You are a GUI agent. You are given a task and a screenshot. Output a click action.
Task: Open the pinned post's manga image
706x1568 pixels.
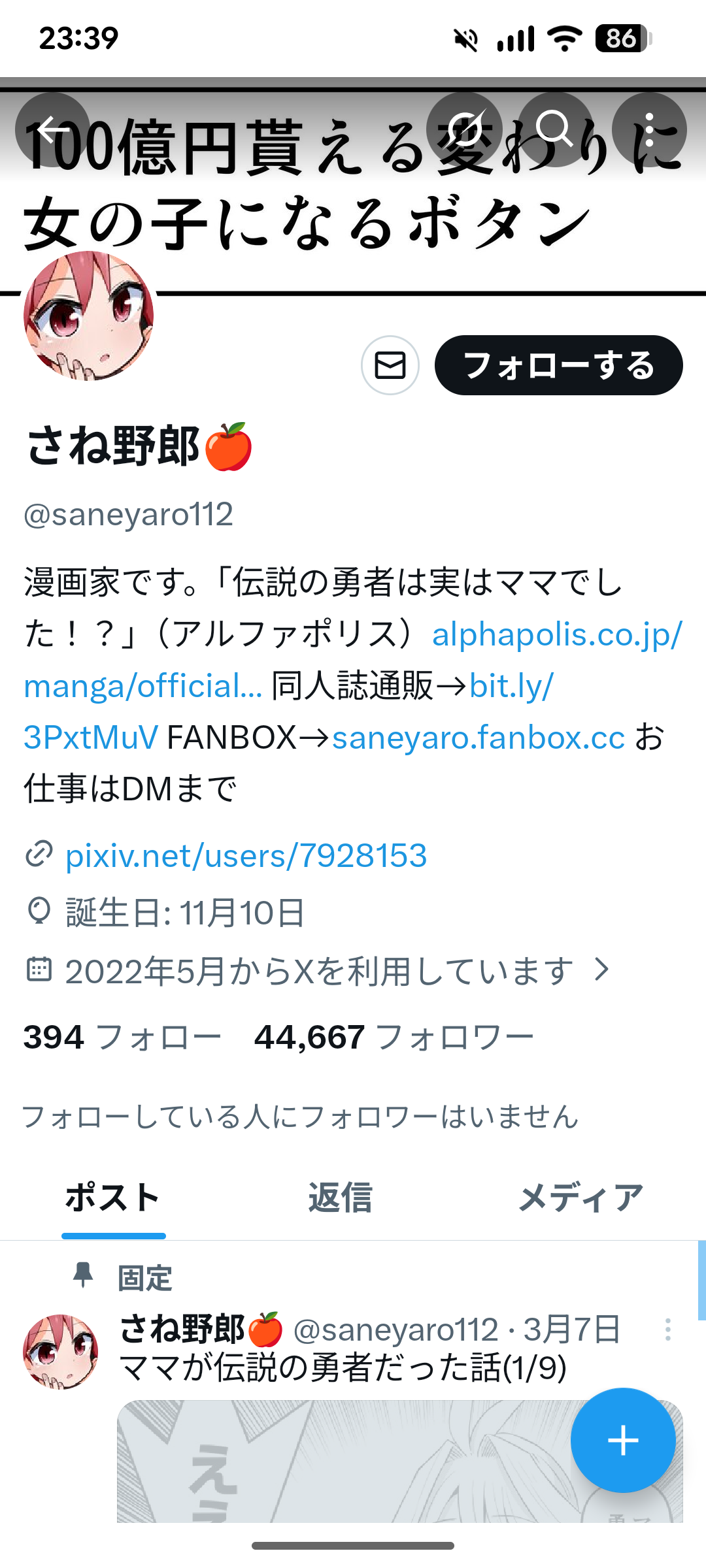click(340, 1463)
